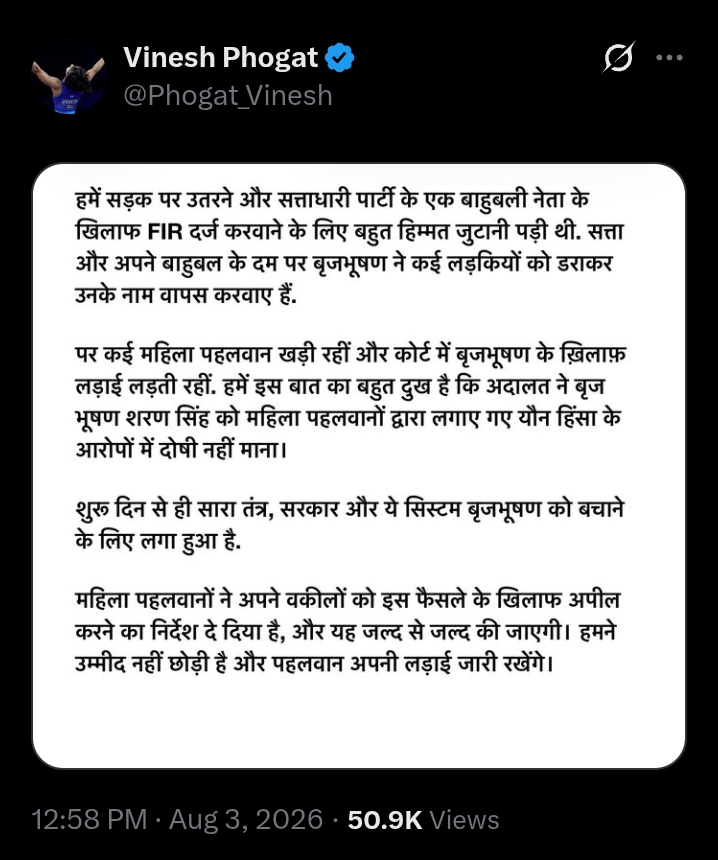Screen dimensions: 718x860
Task: Open Vinesh Phogat's profile picture
Action: [69, 77]
